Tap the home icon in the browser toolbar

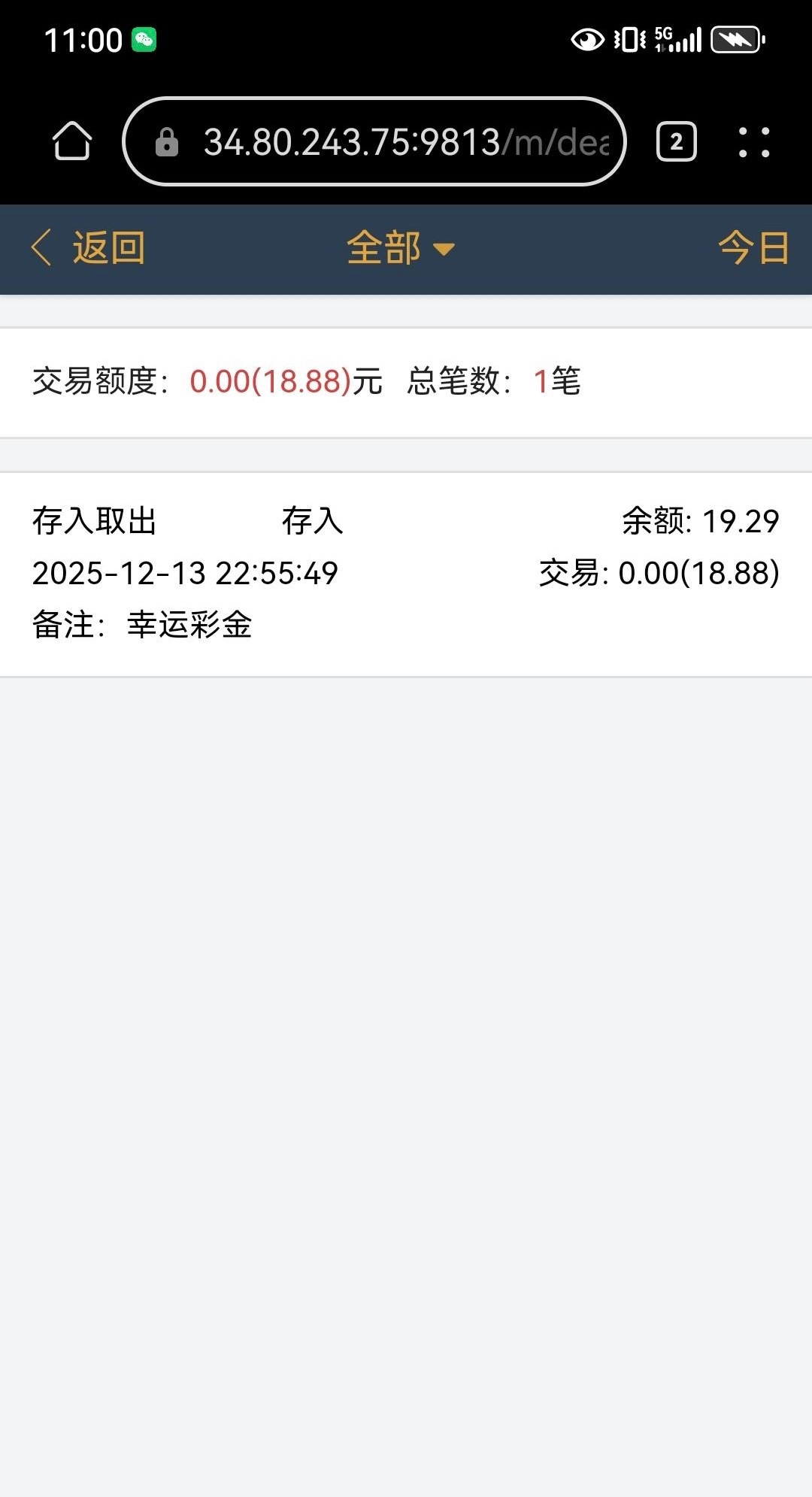[x=73, y=142]
